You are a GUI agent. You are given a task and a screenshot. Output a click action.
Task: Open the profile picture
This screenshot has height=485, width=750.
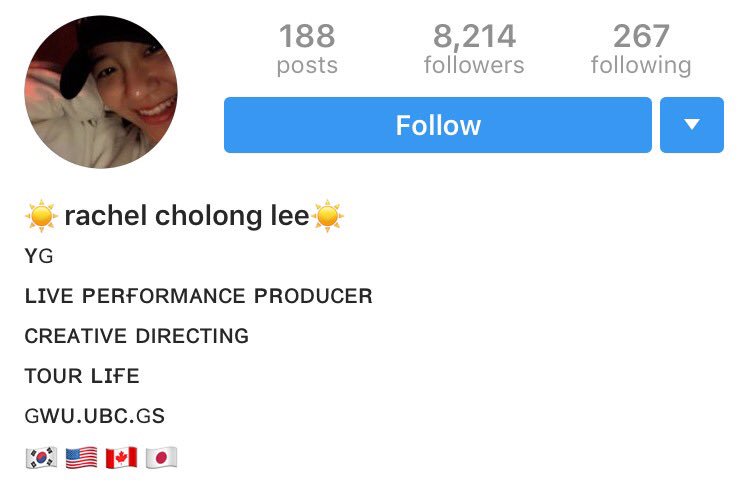point(100,92)
